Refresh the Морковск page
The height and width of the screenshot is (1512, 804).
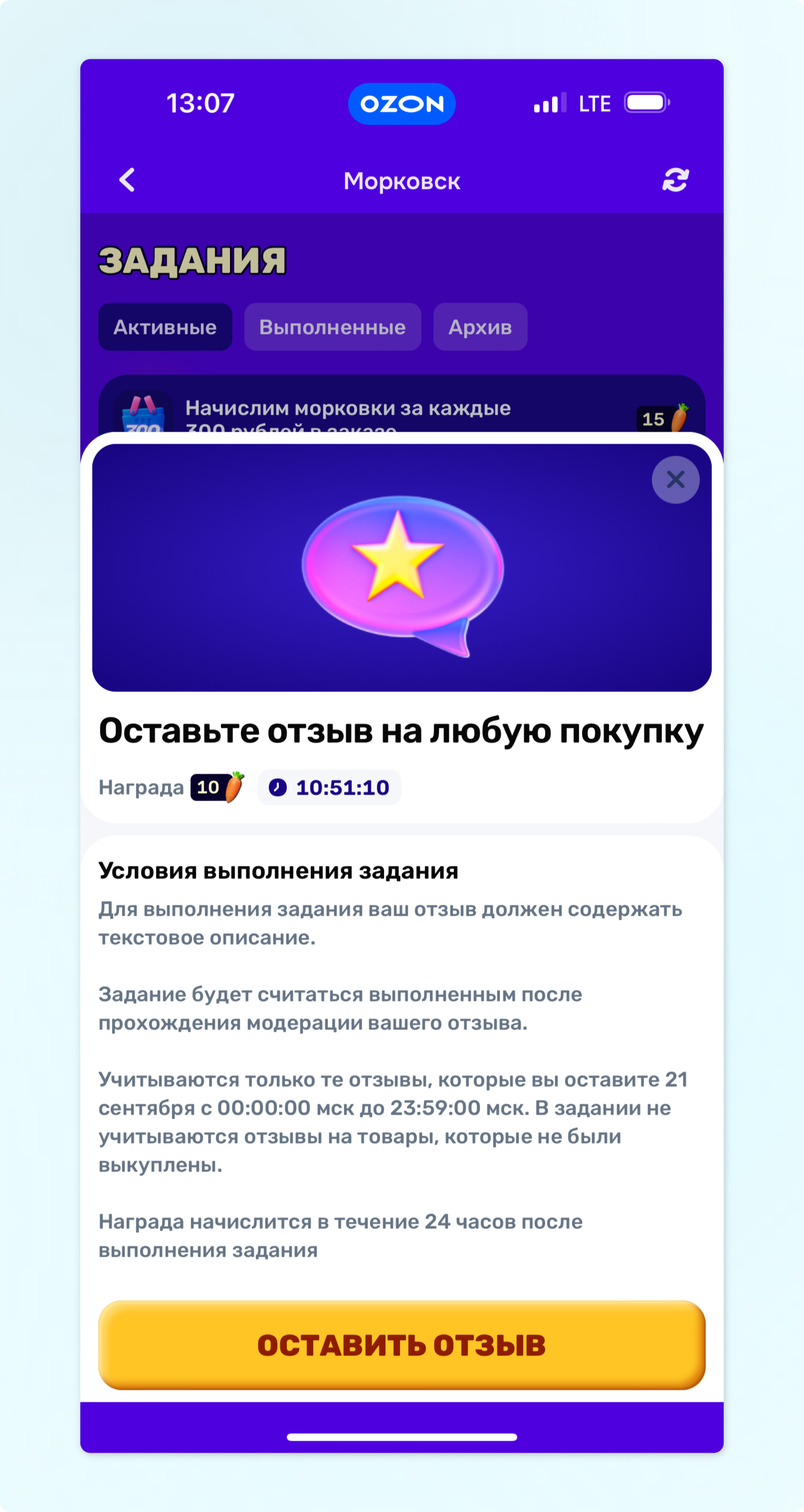pos(675,180)
